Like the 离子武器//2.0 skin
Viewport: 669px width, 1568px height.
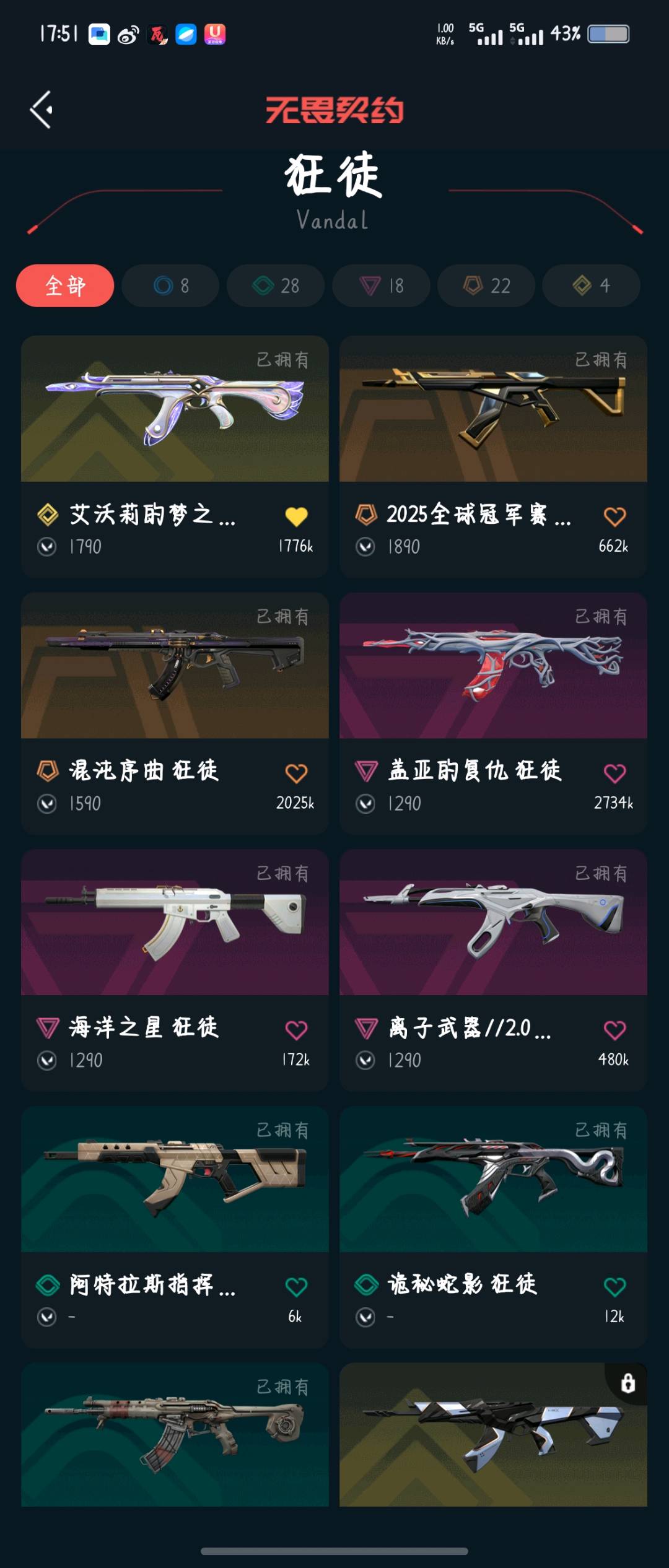pos(614,1030)
